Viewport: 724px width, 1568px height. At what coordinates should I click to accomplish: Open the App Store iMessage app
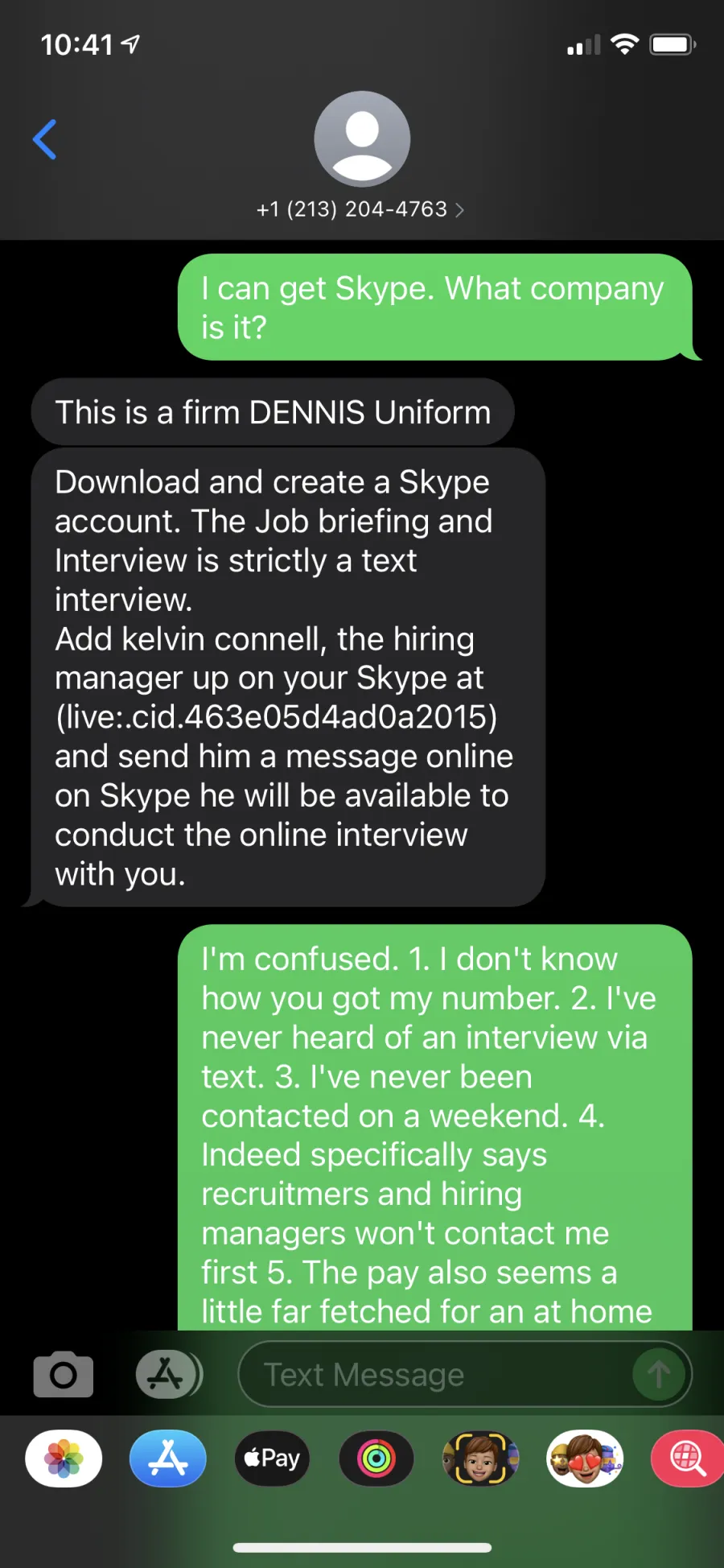tap(168, 1459)
